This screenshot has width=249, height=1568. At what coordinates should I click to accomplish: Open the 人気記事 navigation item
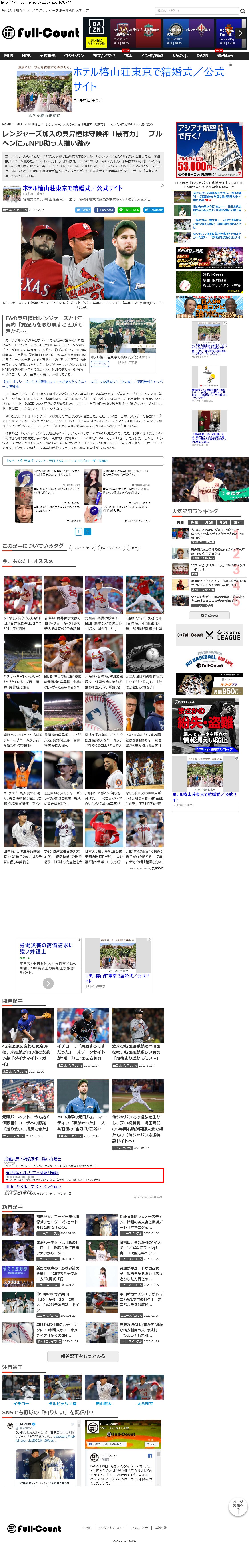[x=180, y=55]
